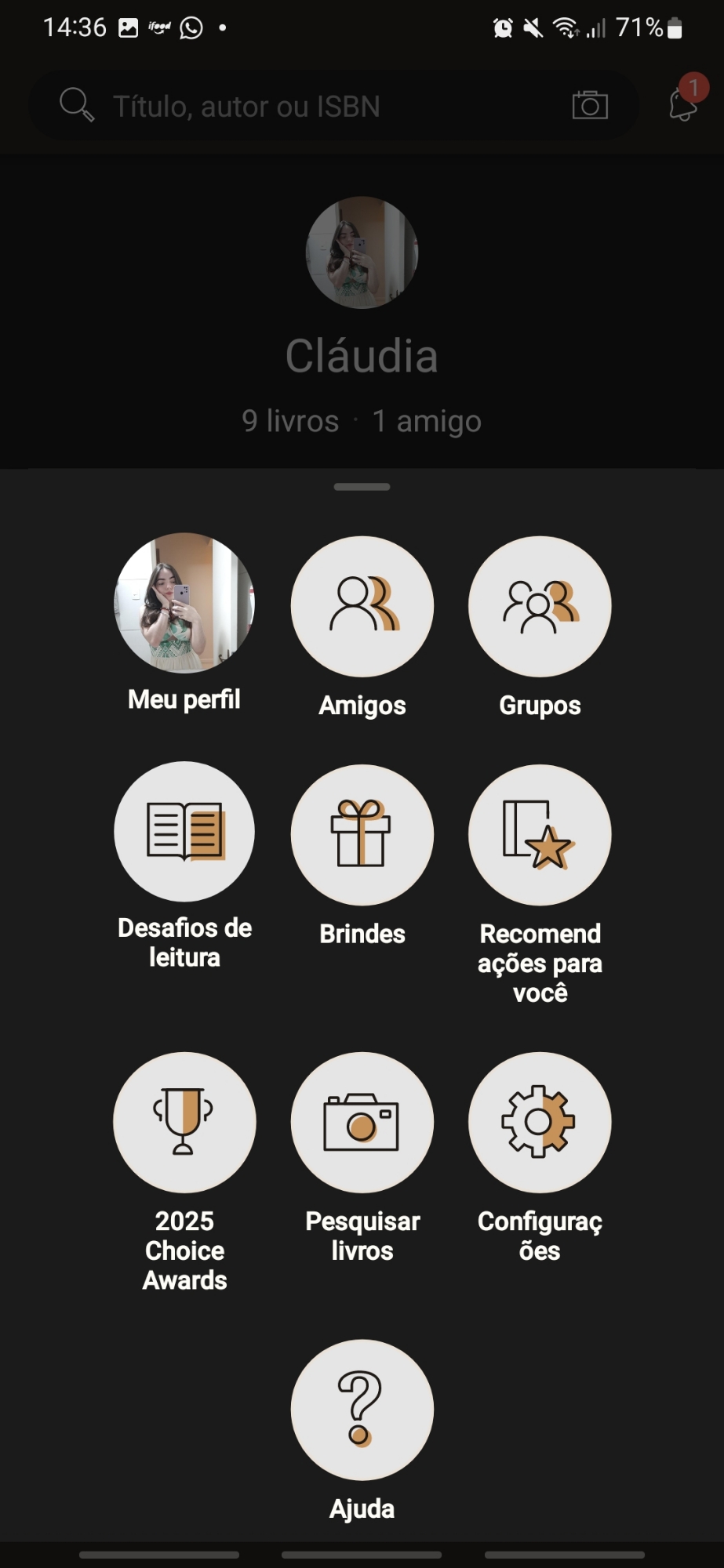Open Desafios de leitura
Screen dimensions: 724x1568
point(184,832)
